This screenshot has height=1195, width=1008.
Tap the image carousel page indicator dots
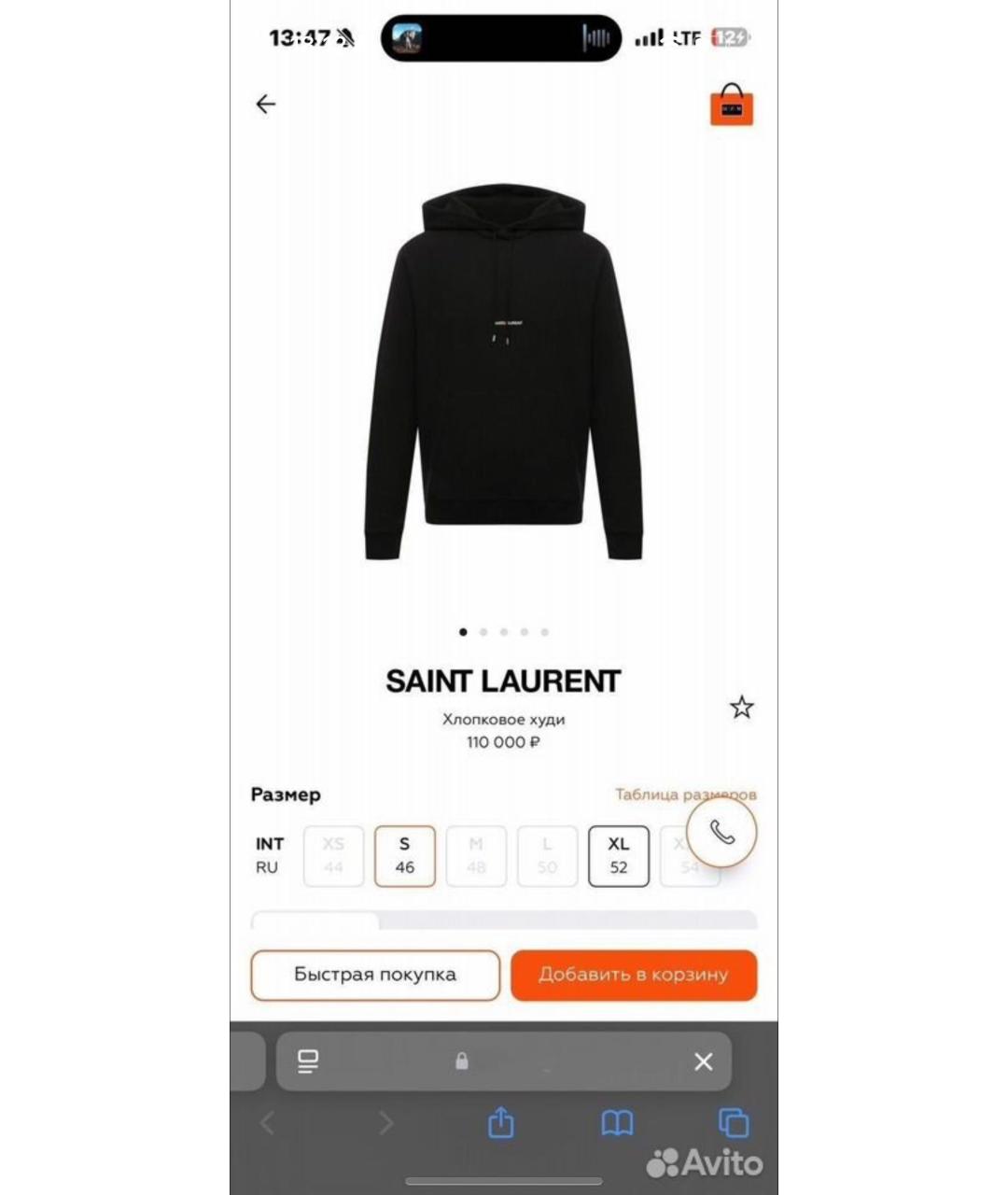point(503,632)
